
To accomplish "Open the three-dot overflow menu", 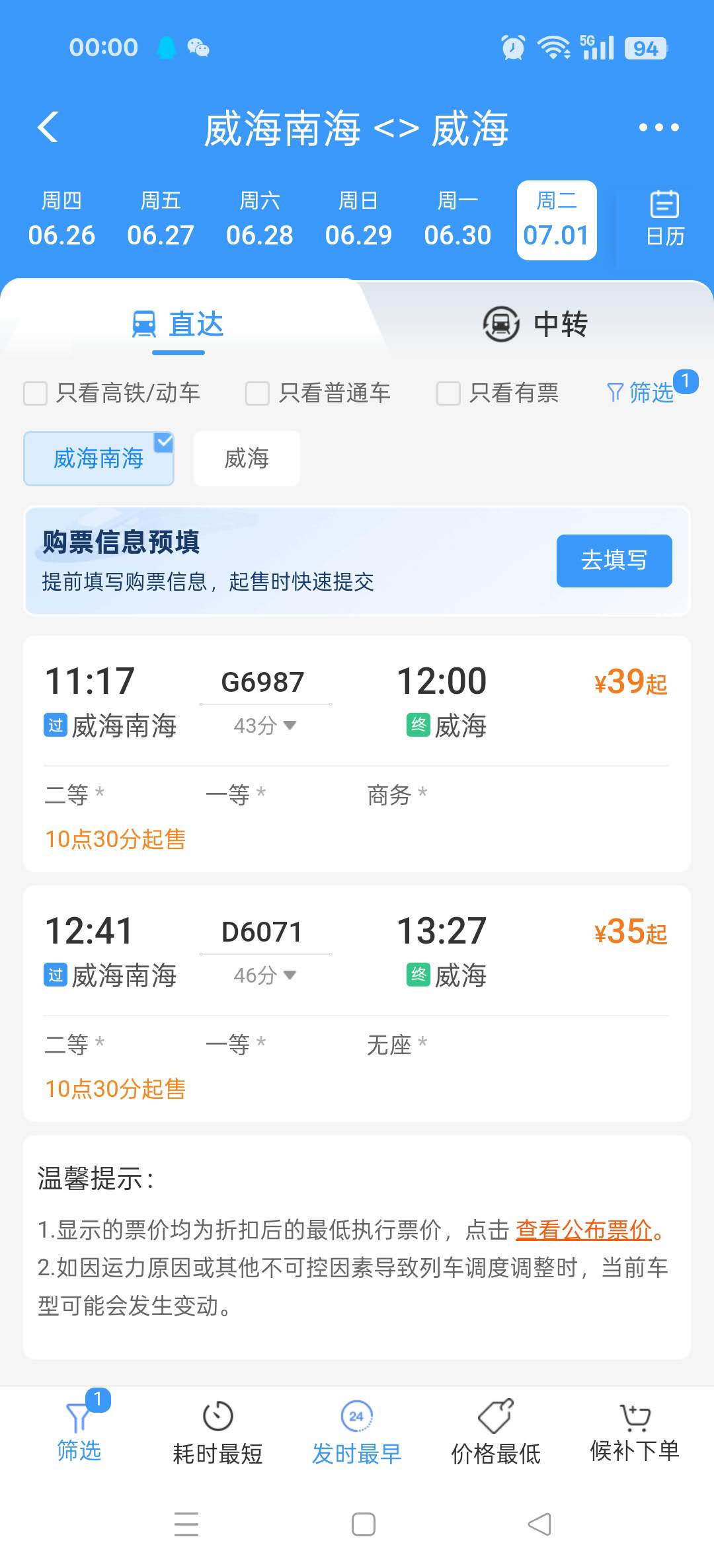I will 658,127.
